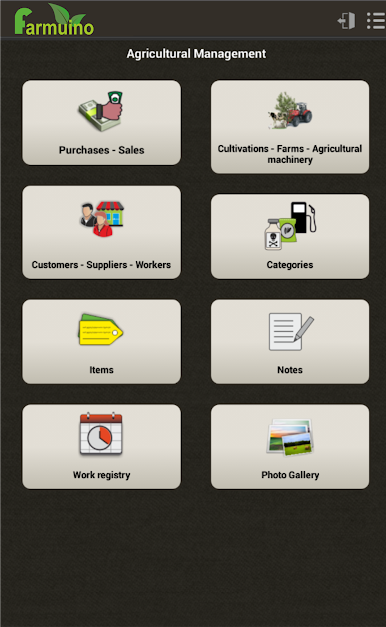
Task: Open the Categories tile
Action: pos(290,237)
